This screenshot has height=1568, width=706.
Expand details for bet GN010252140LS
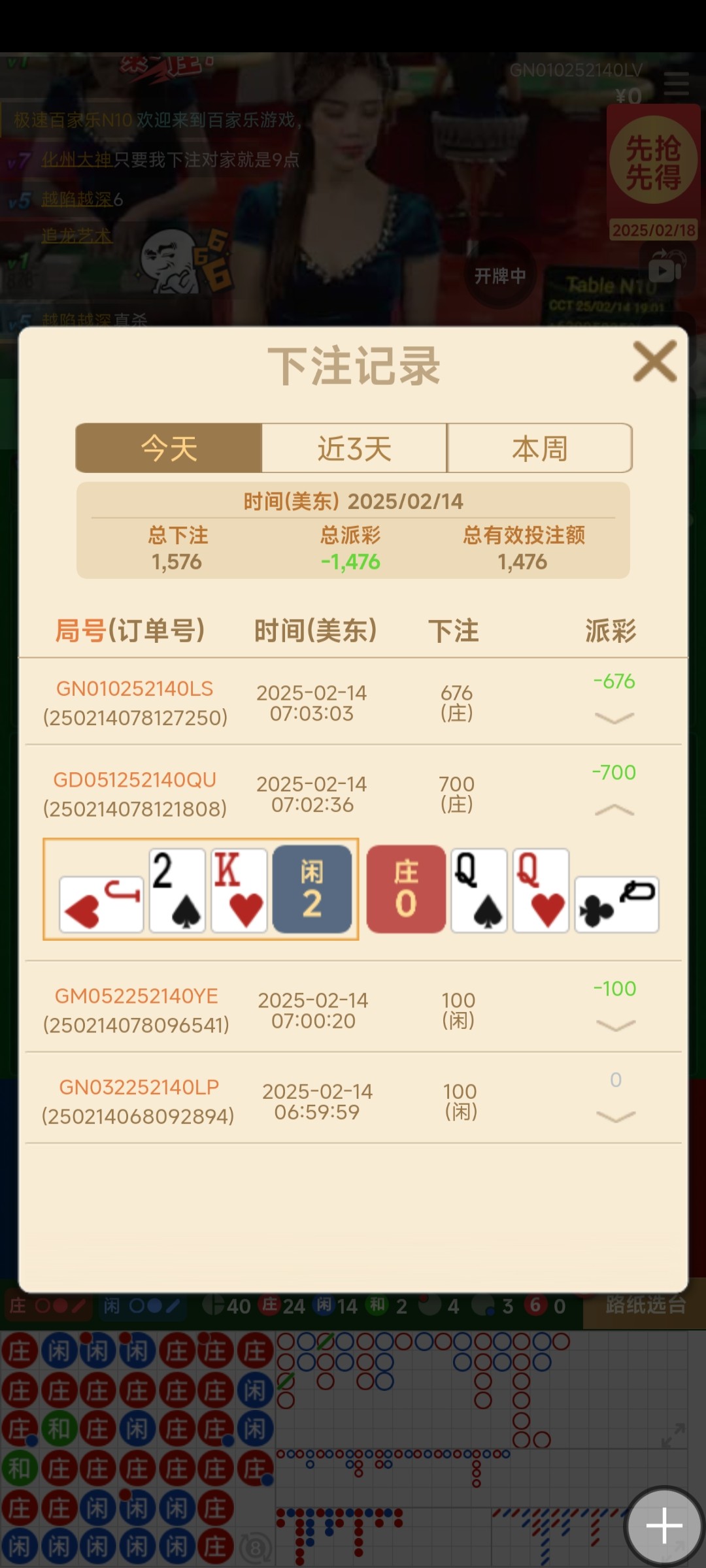click(x=614, y=718)
